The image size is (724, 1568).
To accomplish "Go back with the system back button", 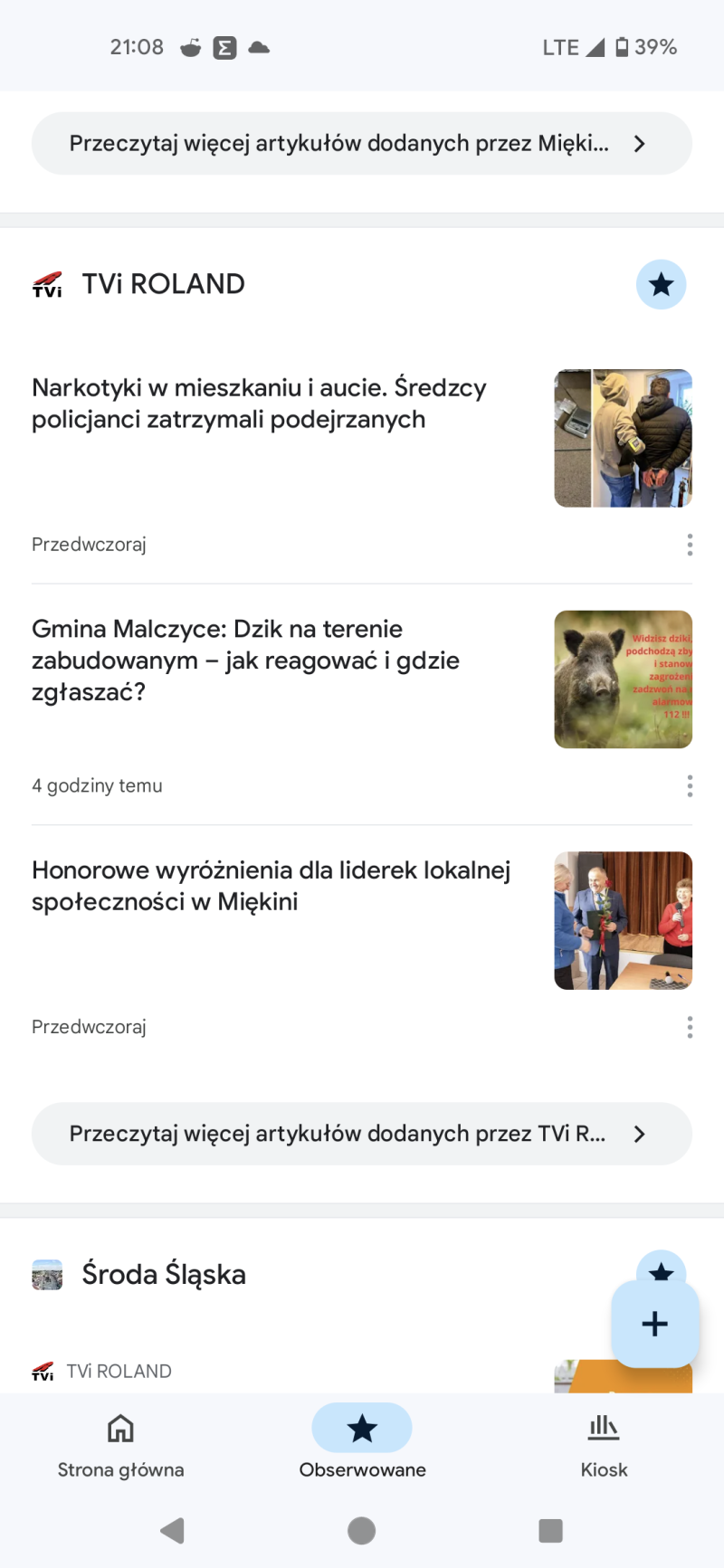I will (x=172, y=1530).
